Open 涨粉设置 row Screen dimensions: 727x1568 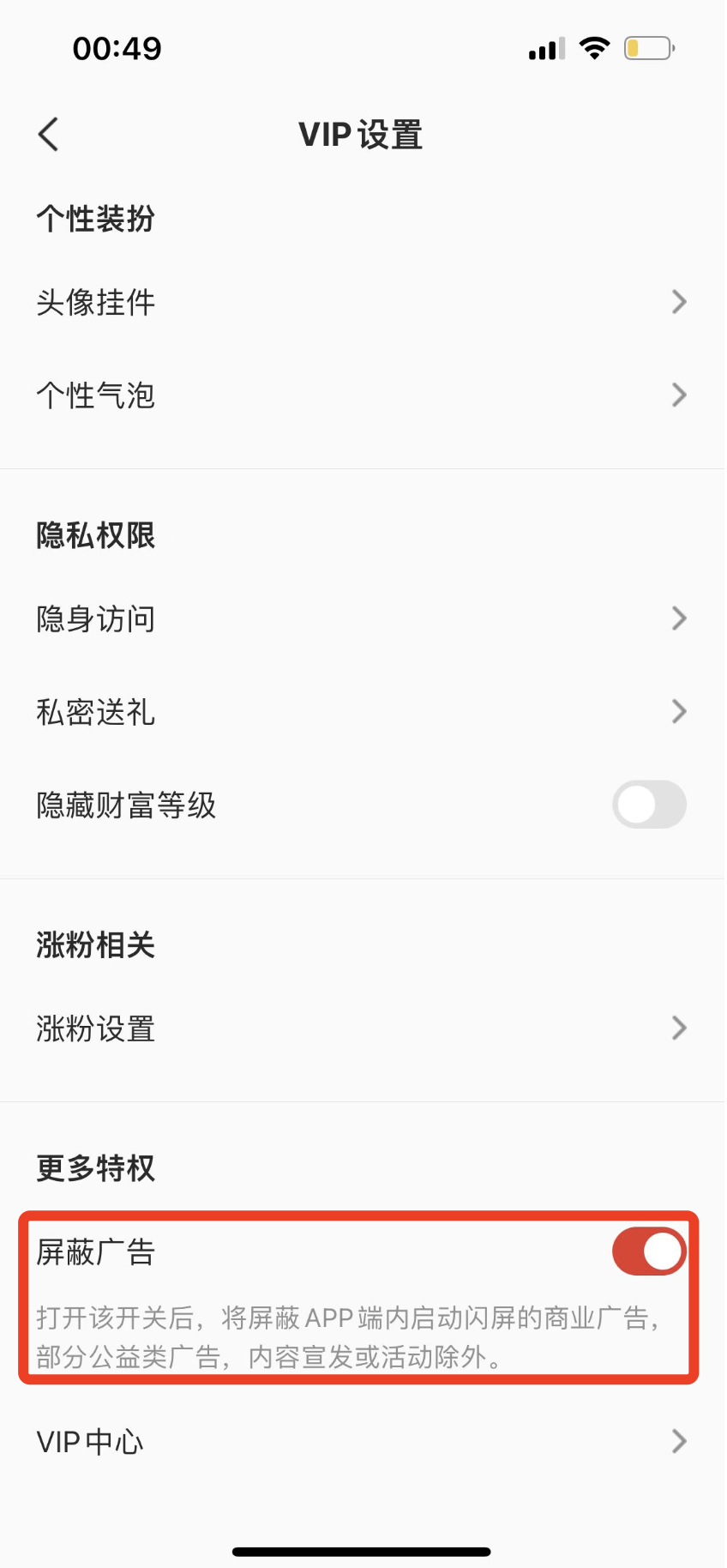360,1028
